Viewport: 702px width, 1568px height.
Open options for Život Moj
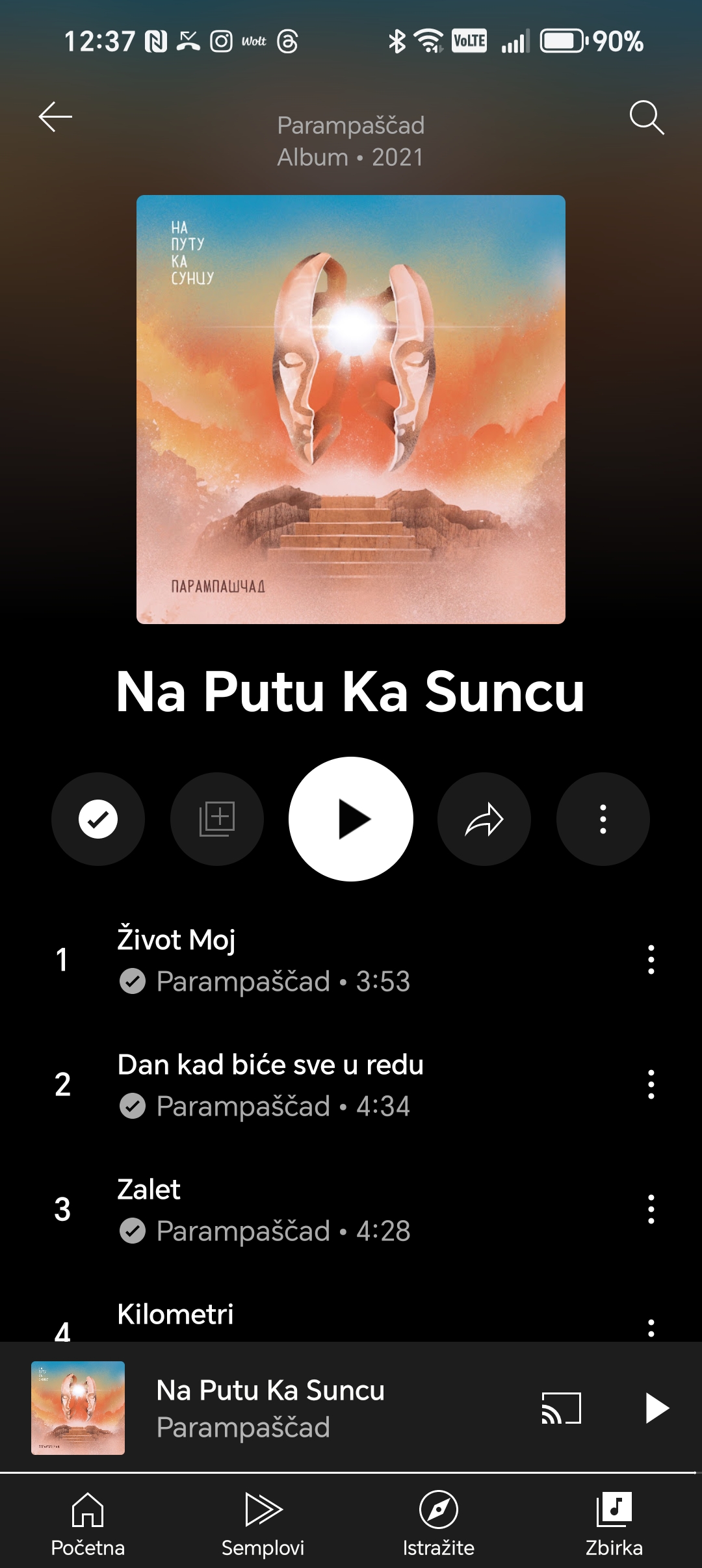point(651,960)
